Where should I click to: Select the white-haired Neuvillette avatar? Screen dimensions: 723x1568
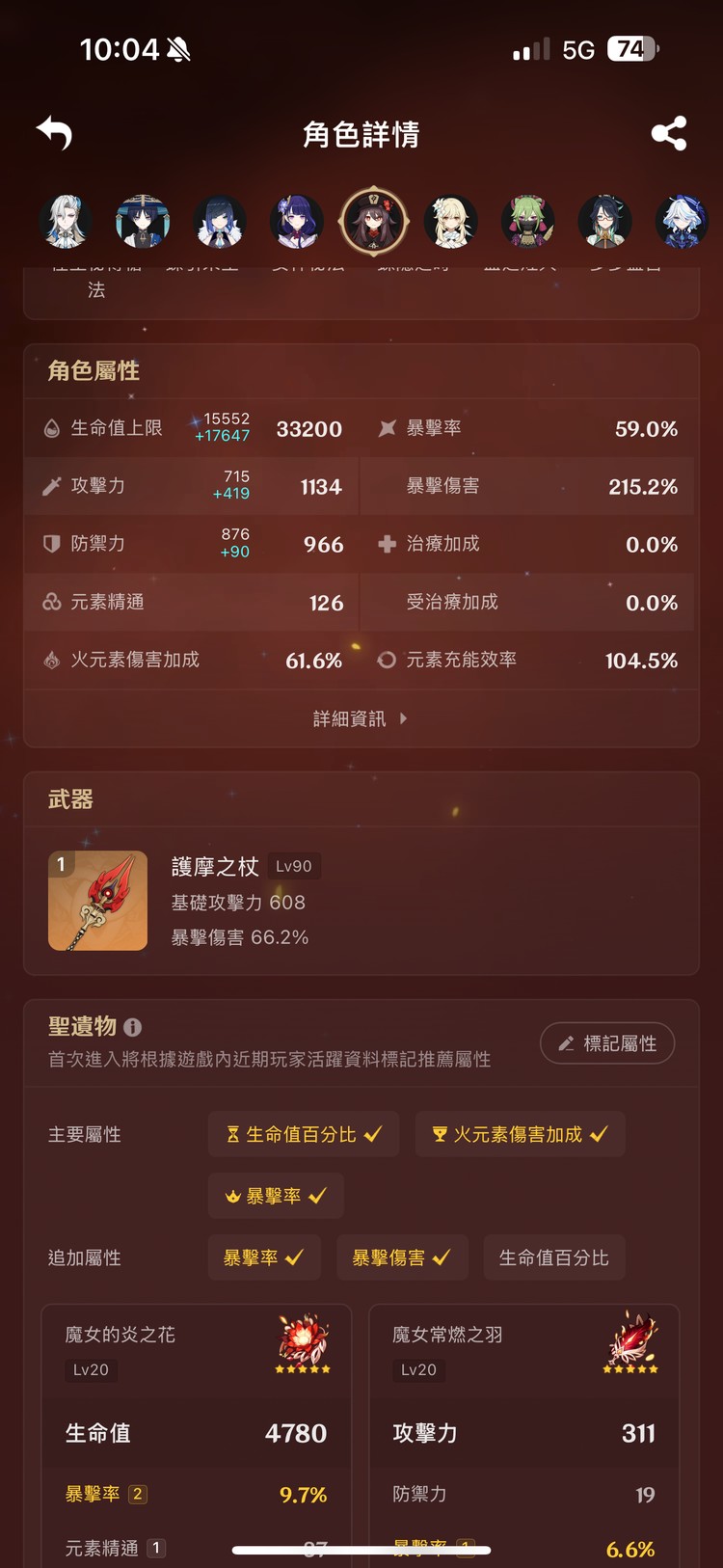[x=66, y=221]
